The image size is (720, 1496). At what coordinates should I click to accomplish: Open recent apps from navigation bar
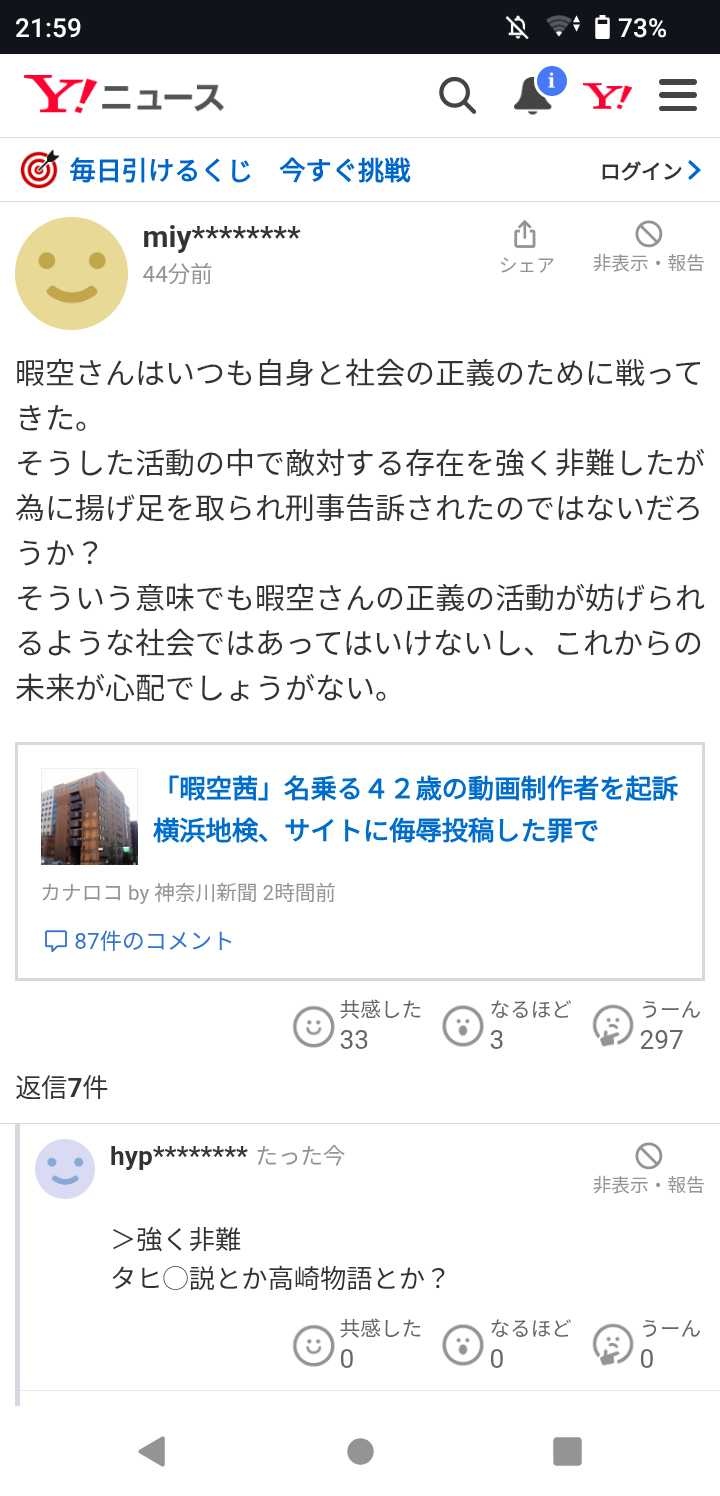567,1451
